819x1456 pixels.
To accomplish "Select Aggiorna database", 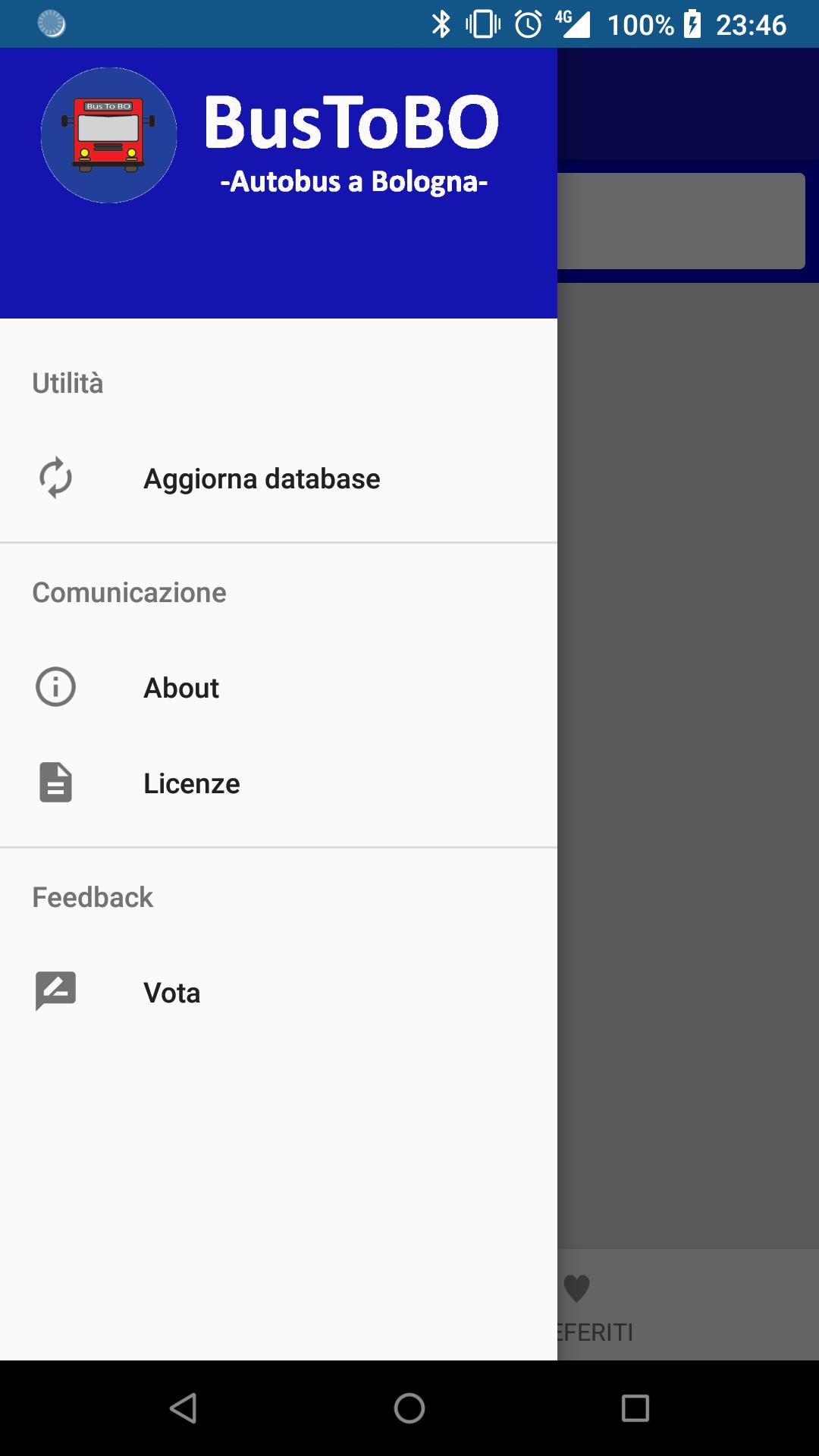I will tap(262, 479).
